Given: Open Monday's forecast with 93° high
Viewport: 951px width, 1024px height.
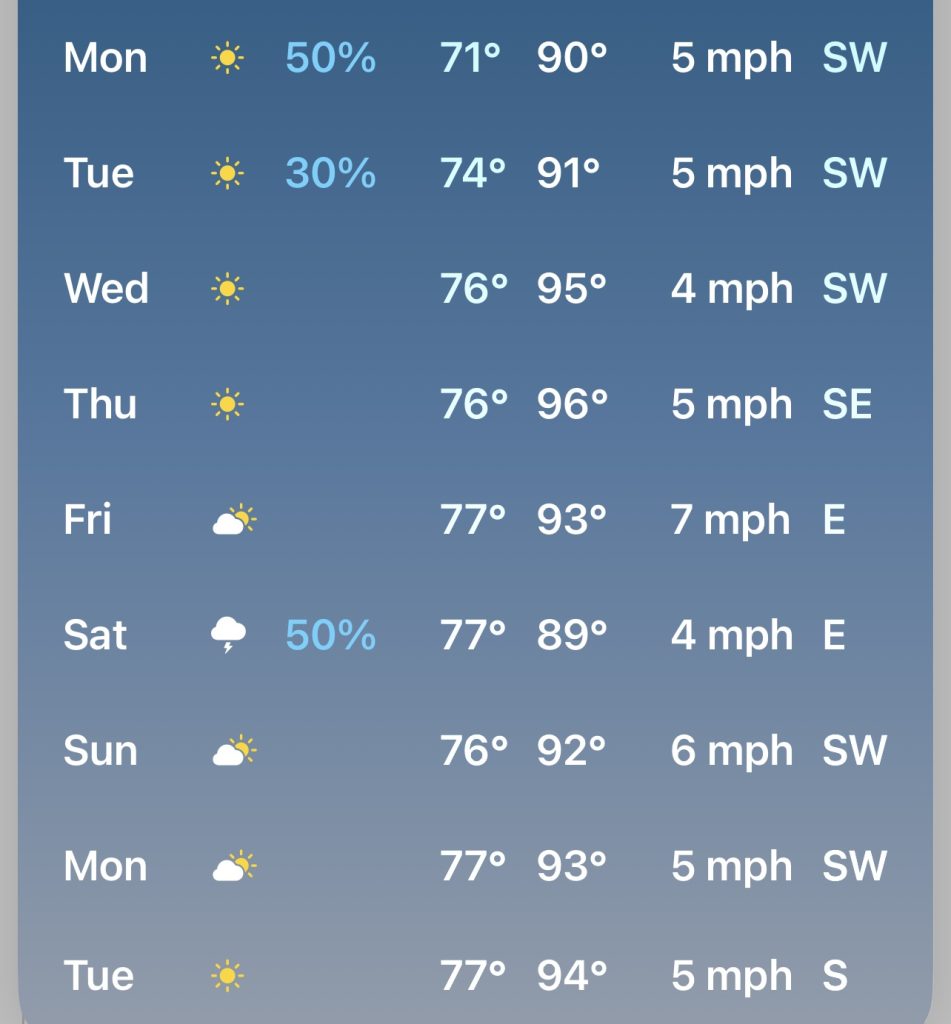Looking at the screenshot, I should [475, 866].
